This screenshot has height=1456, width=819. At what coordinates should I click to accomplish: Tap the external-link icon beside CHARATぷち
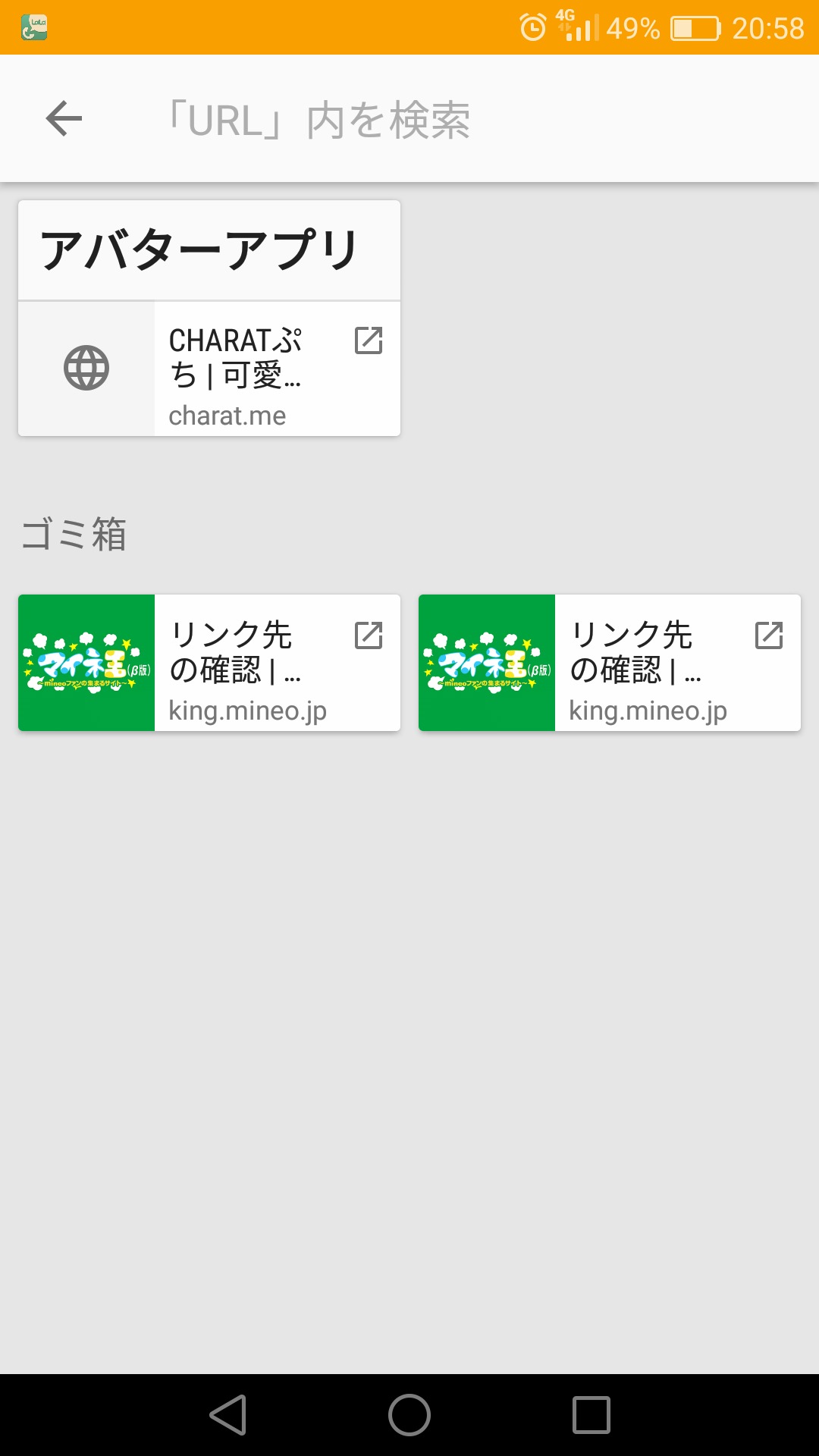(369, 340)
